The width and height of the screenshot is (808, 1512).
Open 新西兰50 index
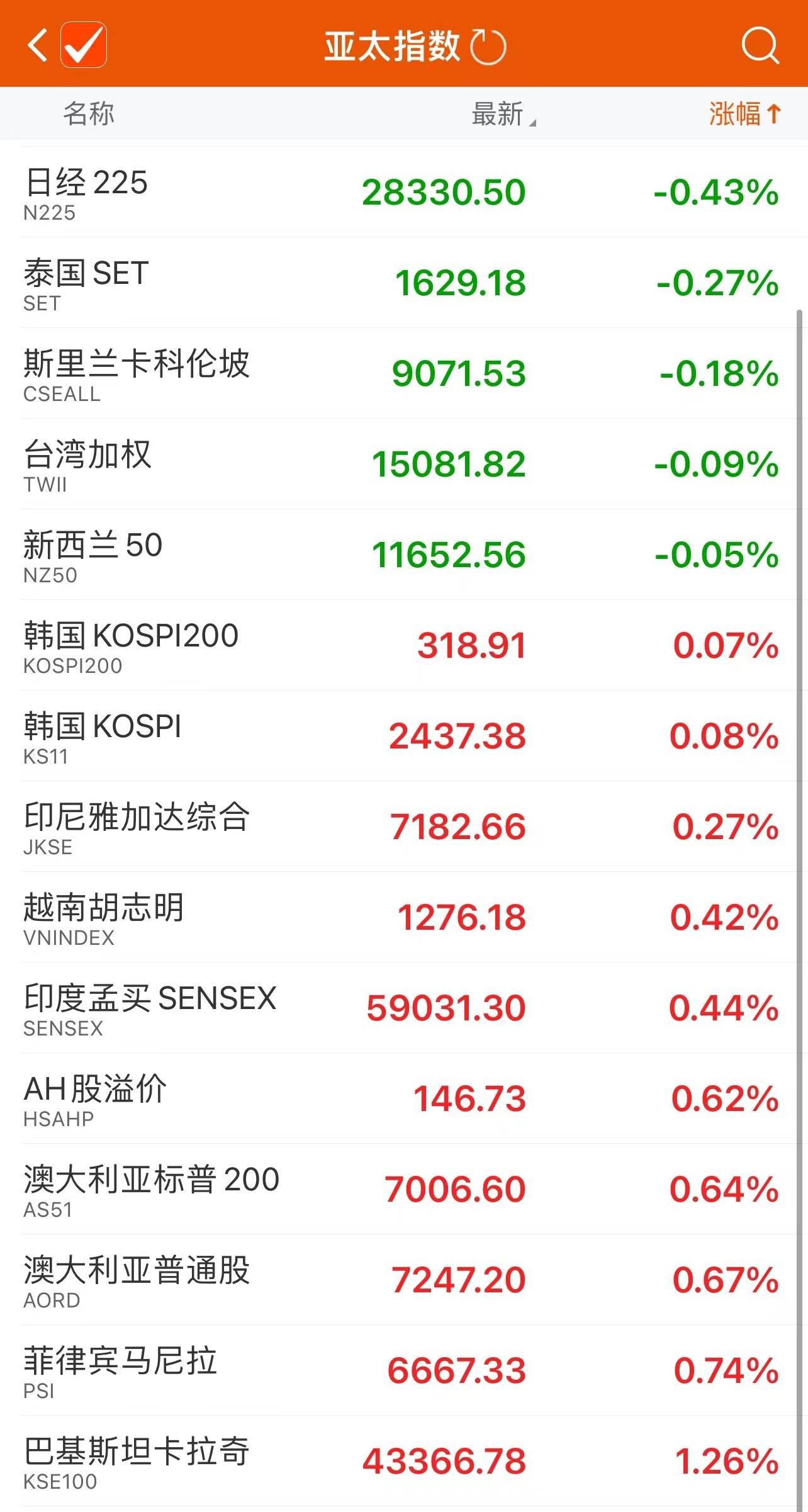[404, 555]
